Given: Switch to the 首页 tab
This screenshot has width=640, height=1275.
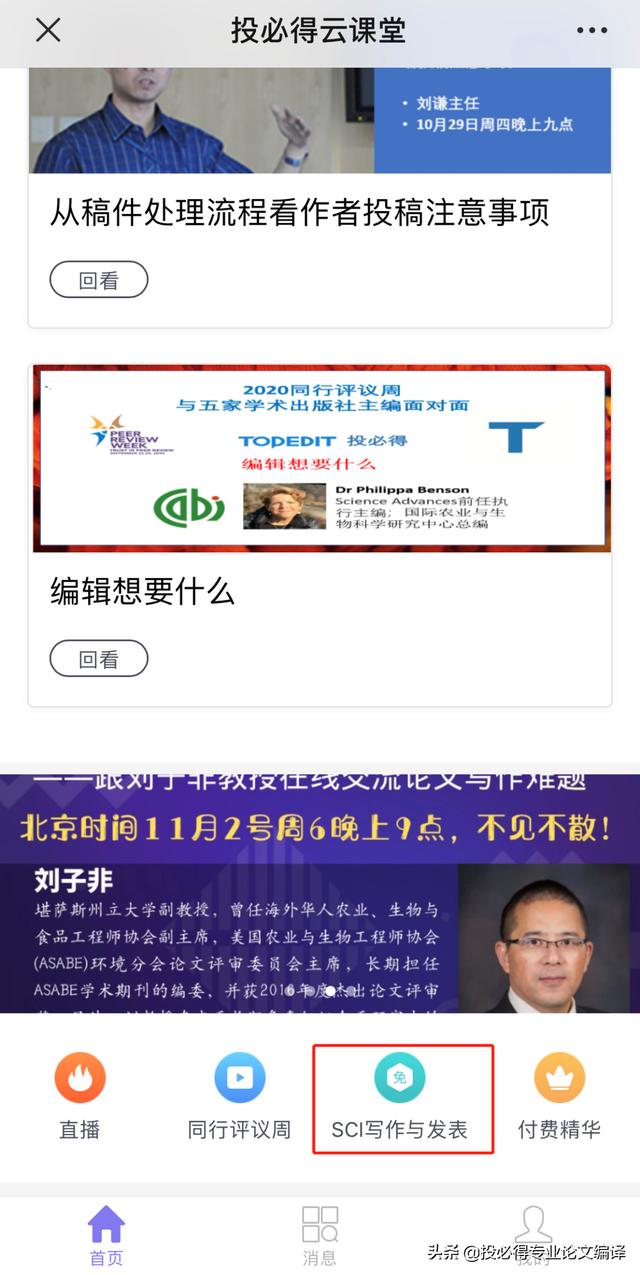Looking at the screenshot, I should (106, 1236).
